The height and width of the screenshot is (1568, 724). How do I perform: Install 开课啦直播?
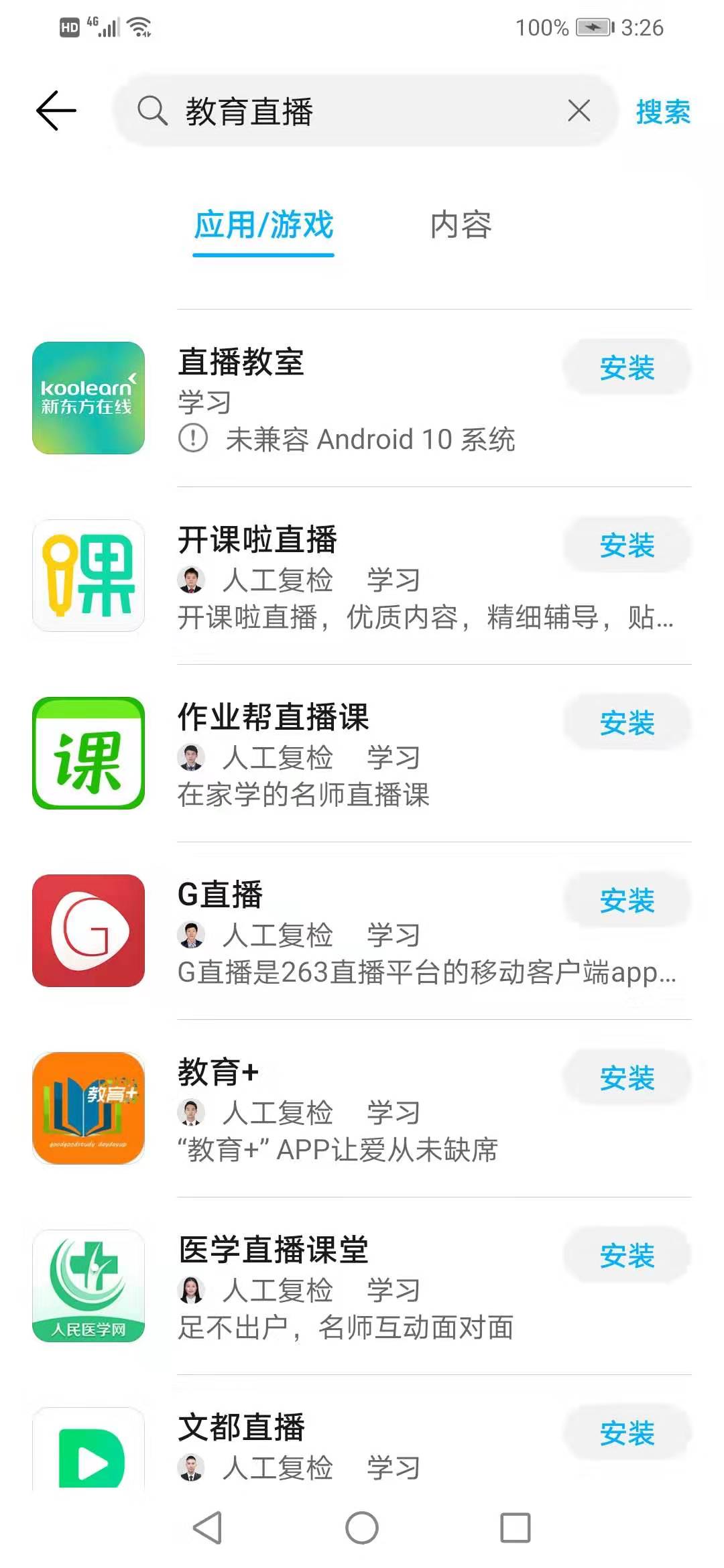click(x=627, y=545)
